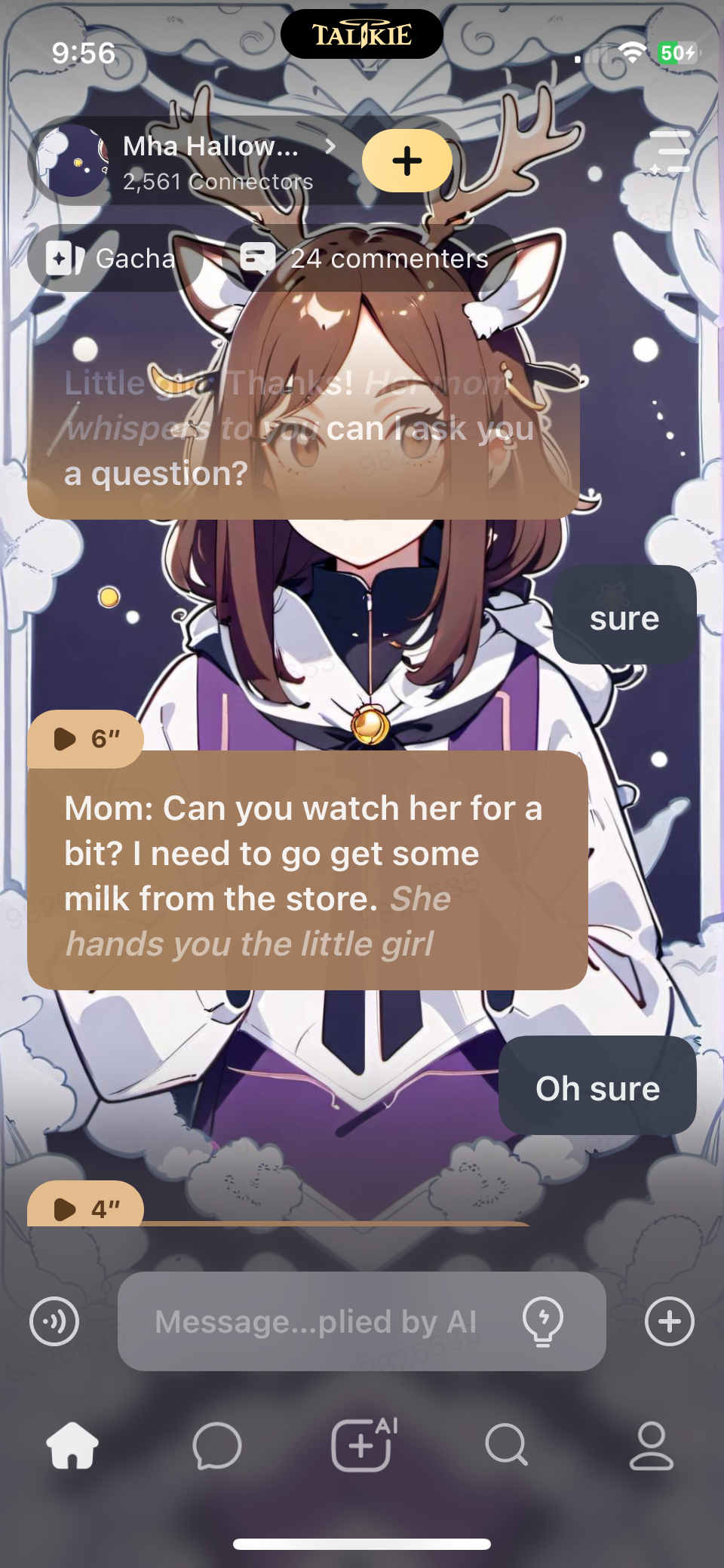The image size is (724, 1568).
Task: Switch to the Chats tab
Action: (x=217, y=1445)
